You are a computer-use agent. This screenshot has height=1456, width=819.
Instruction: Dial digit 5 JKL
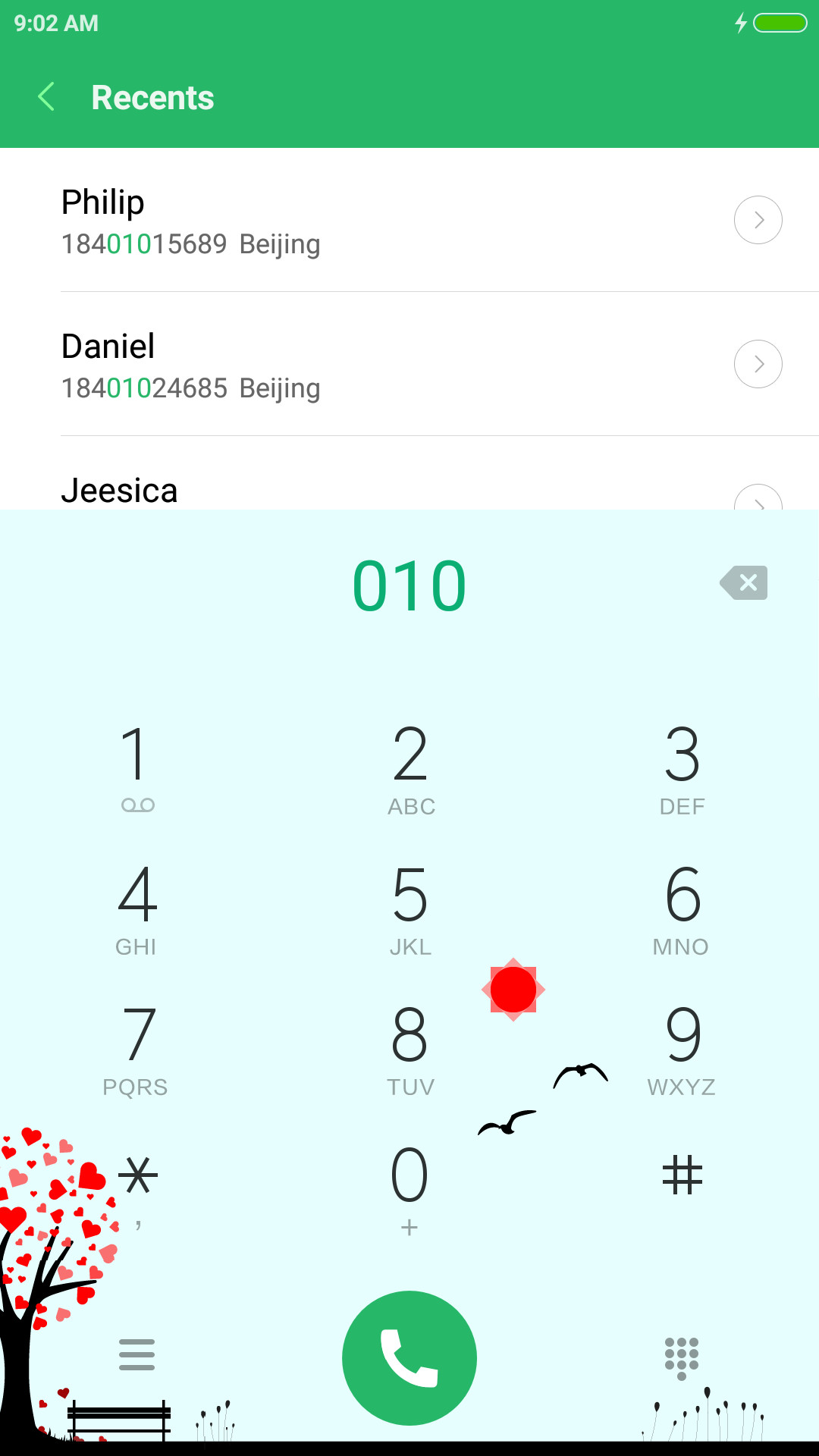coord(410,908)
